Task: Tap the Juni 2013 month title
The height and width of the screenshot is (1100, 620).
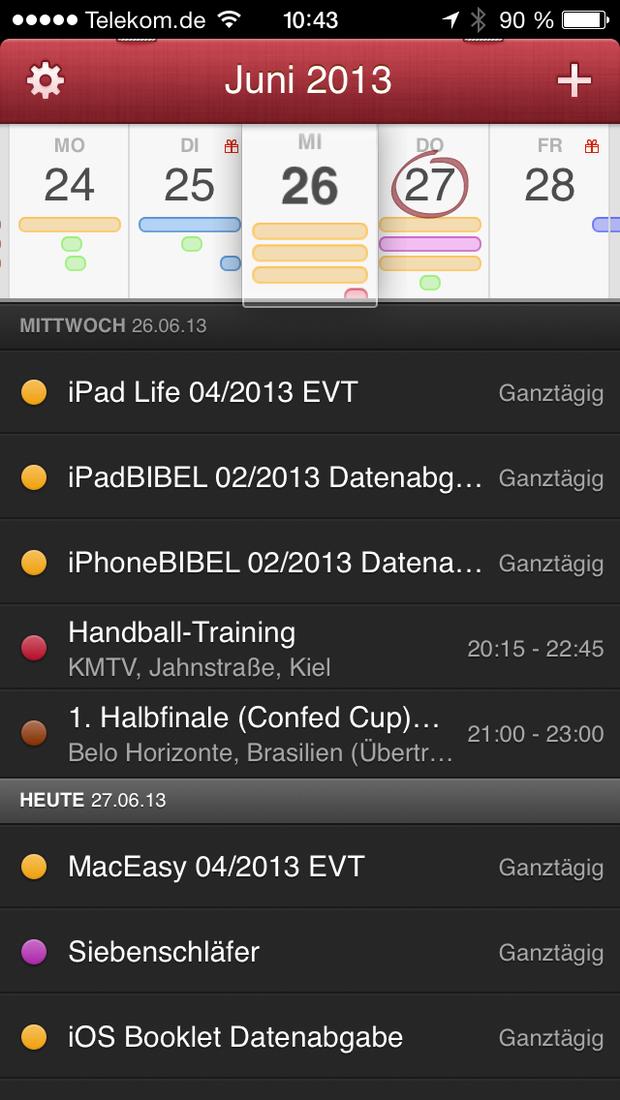Action: pyautogui.click(x=308, y=81)
